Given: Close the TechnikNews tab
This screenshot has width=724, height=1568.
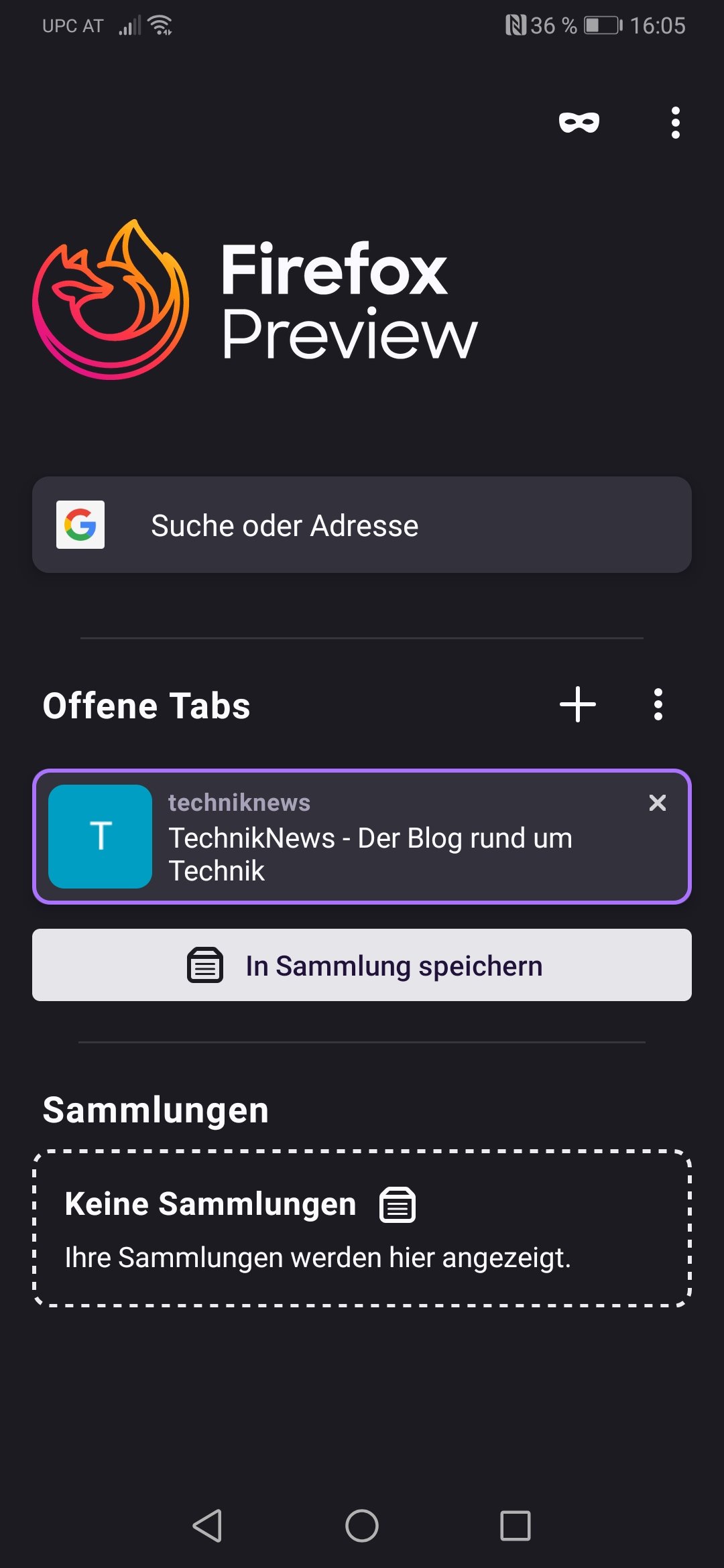Looking at the screenshot, I should coord(658,802).
